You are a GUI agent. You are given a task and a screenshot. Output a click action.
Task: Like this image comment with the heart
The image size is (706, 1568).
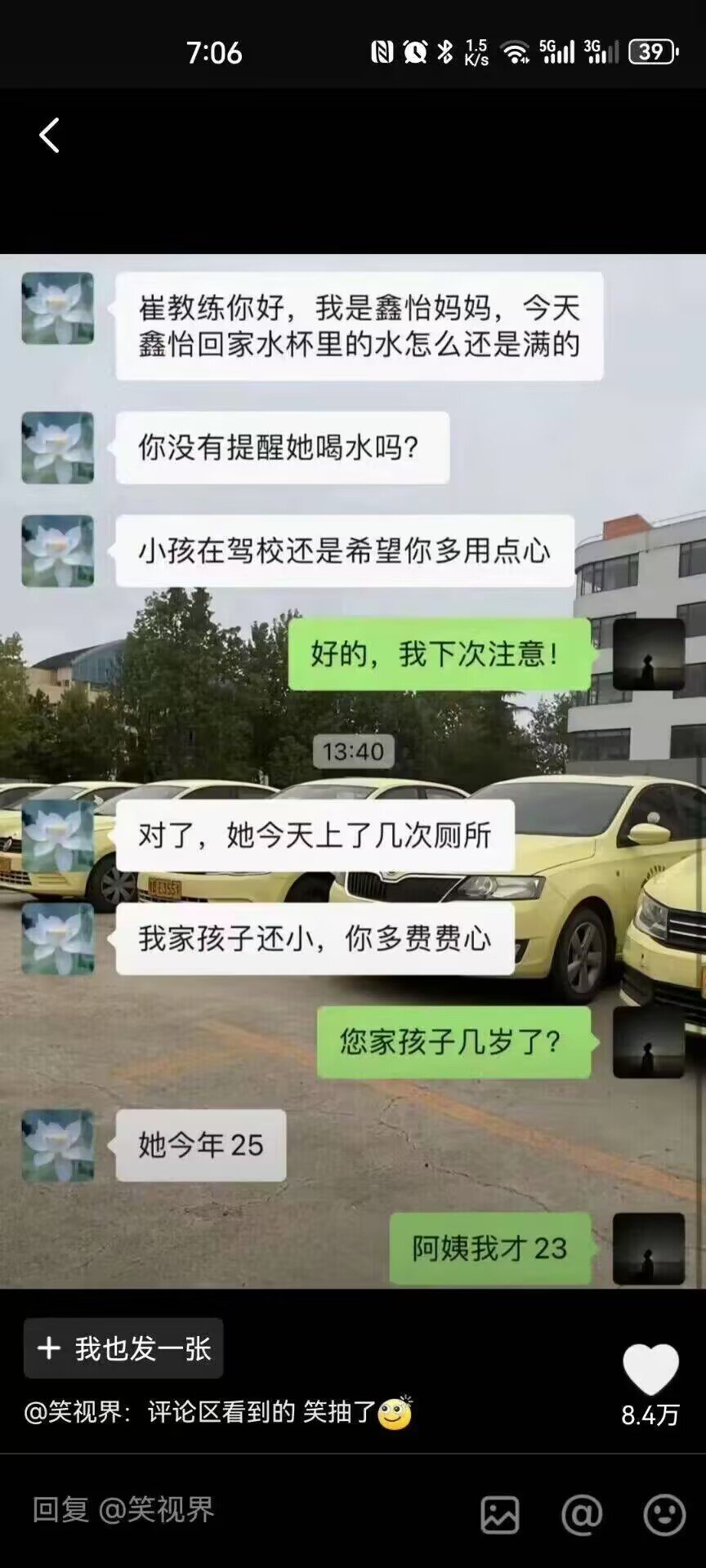pos(650,1369)
